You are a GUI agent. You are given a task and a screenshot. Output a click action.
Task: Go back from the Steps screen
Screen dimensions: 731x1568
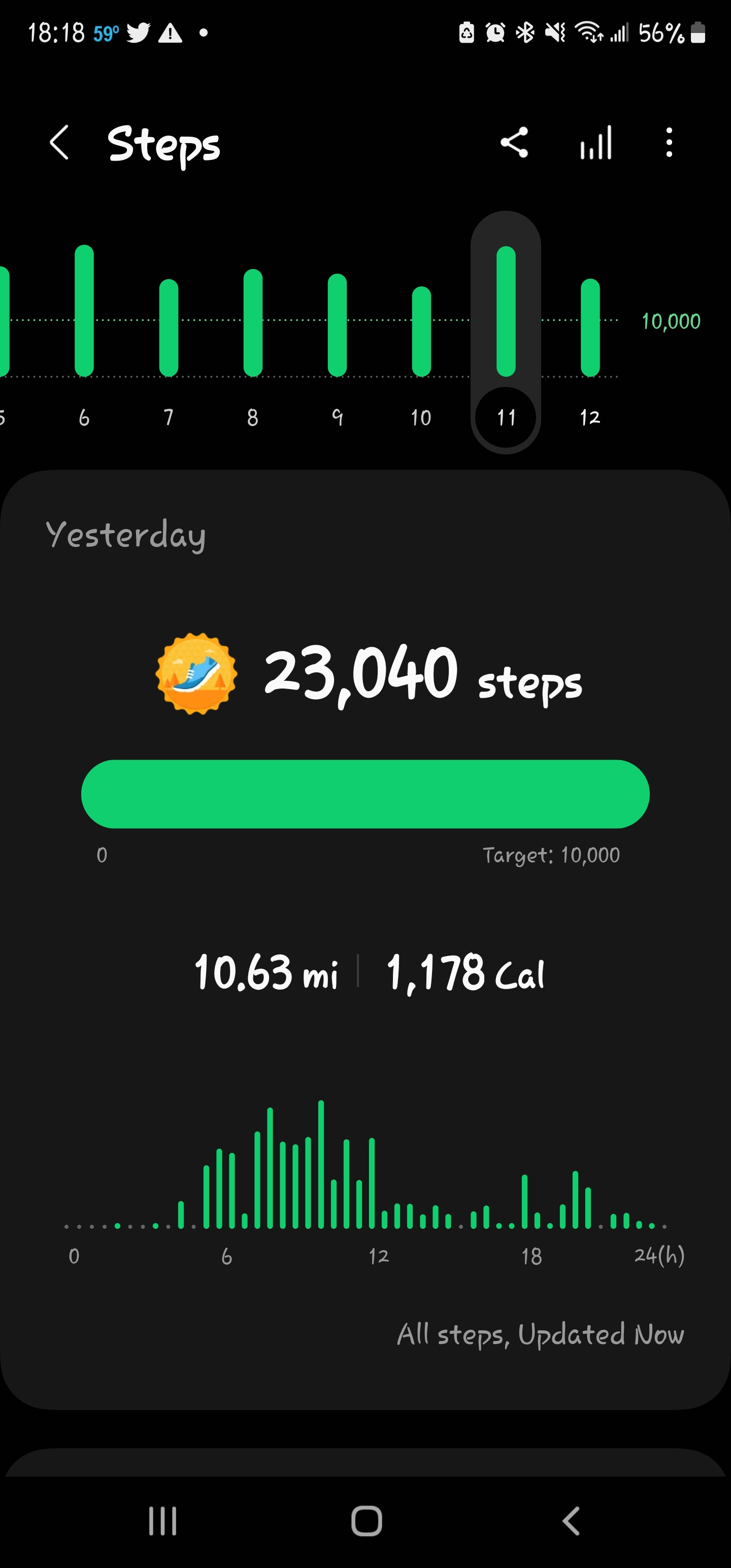[x=59, y=143]
